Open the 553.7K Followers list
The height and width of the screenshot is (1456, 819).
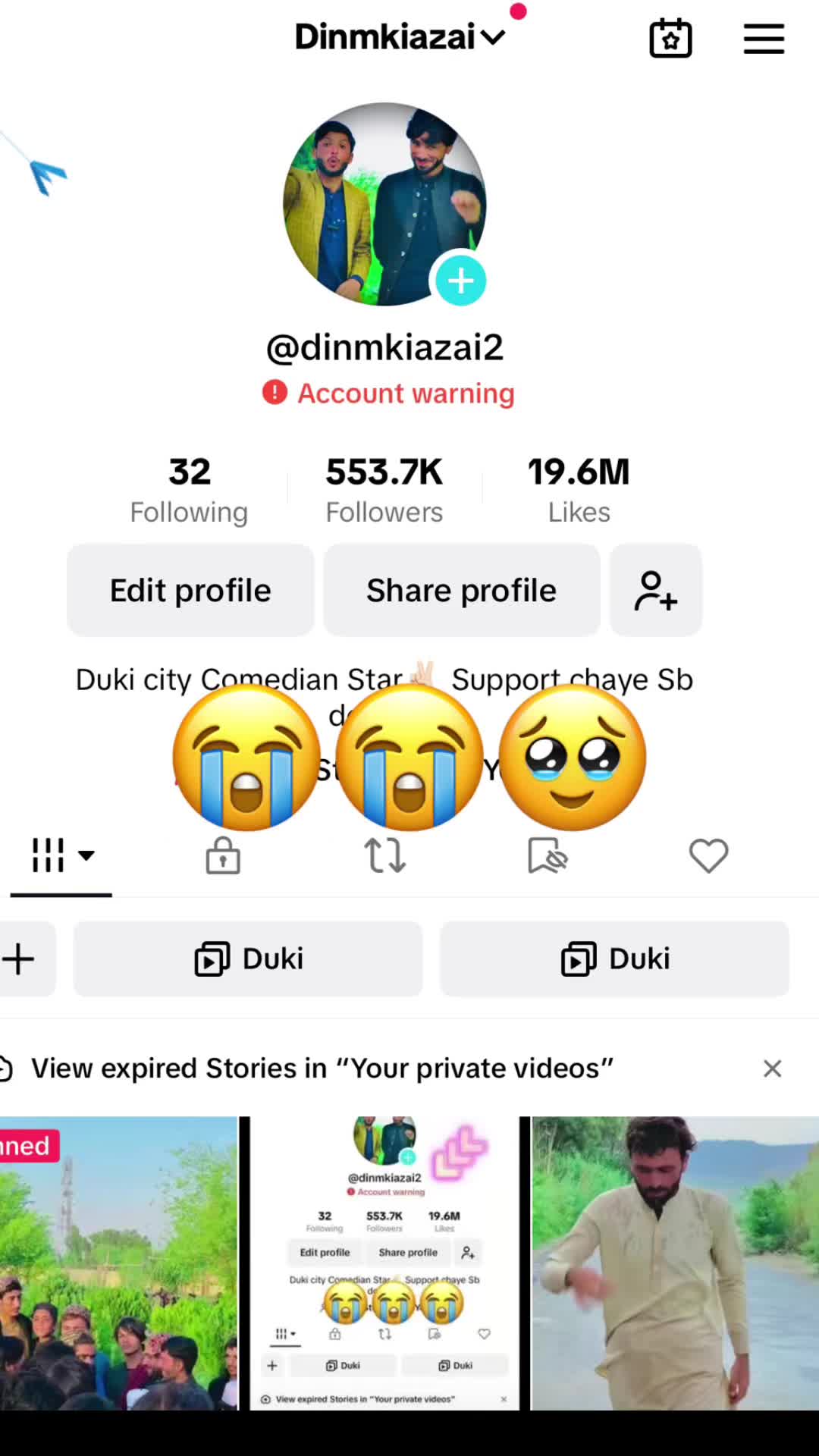click(384, 490)
